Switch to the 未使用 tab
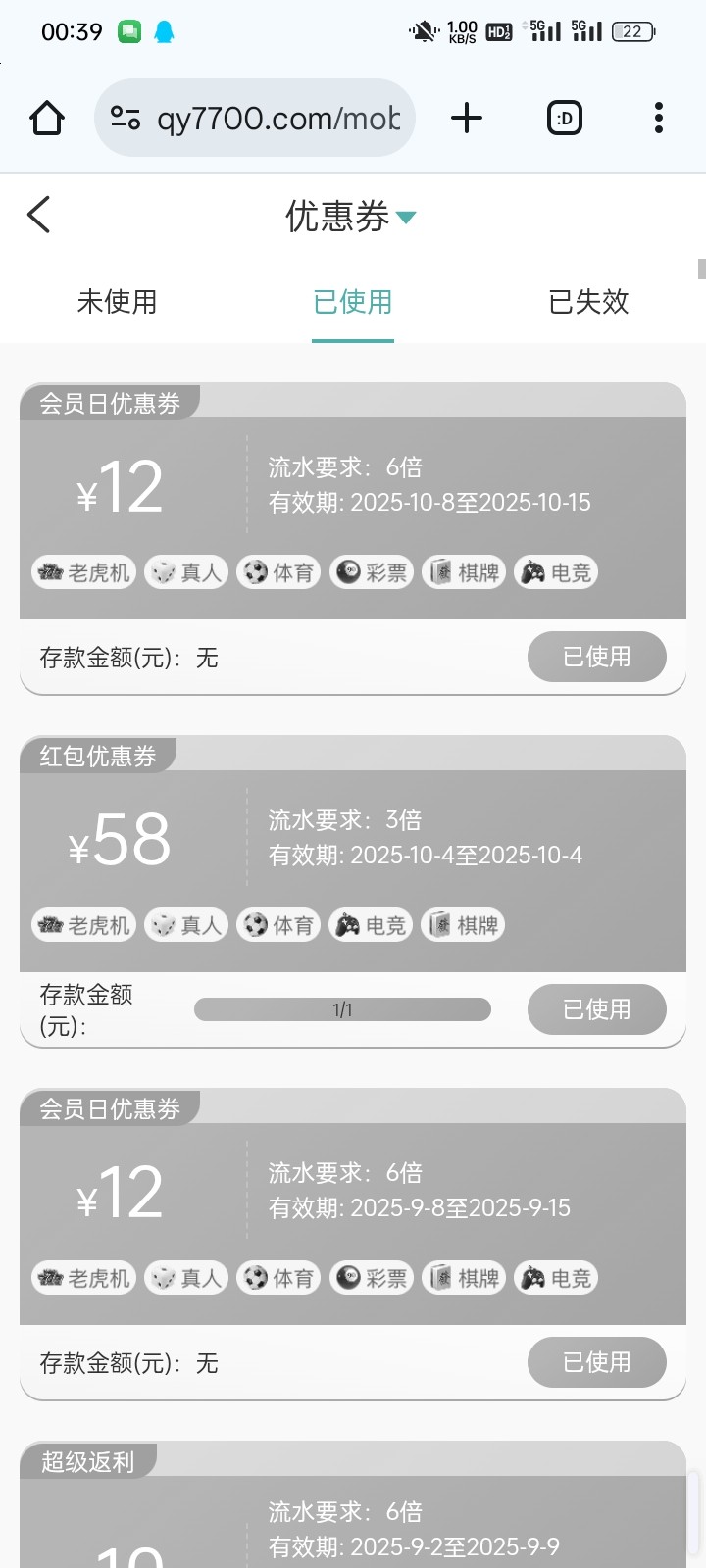This screenshot has width=706, height=1568. [117, 301]
